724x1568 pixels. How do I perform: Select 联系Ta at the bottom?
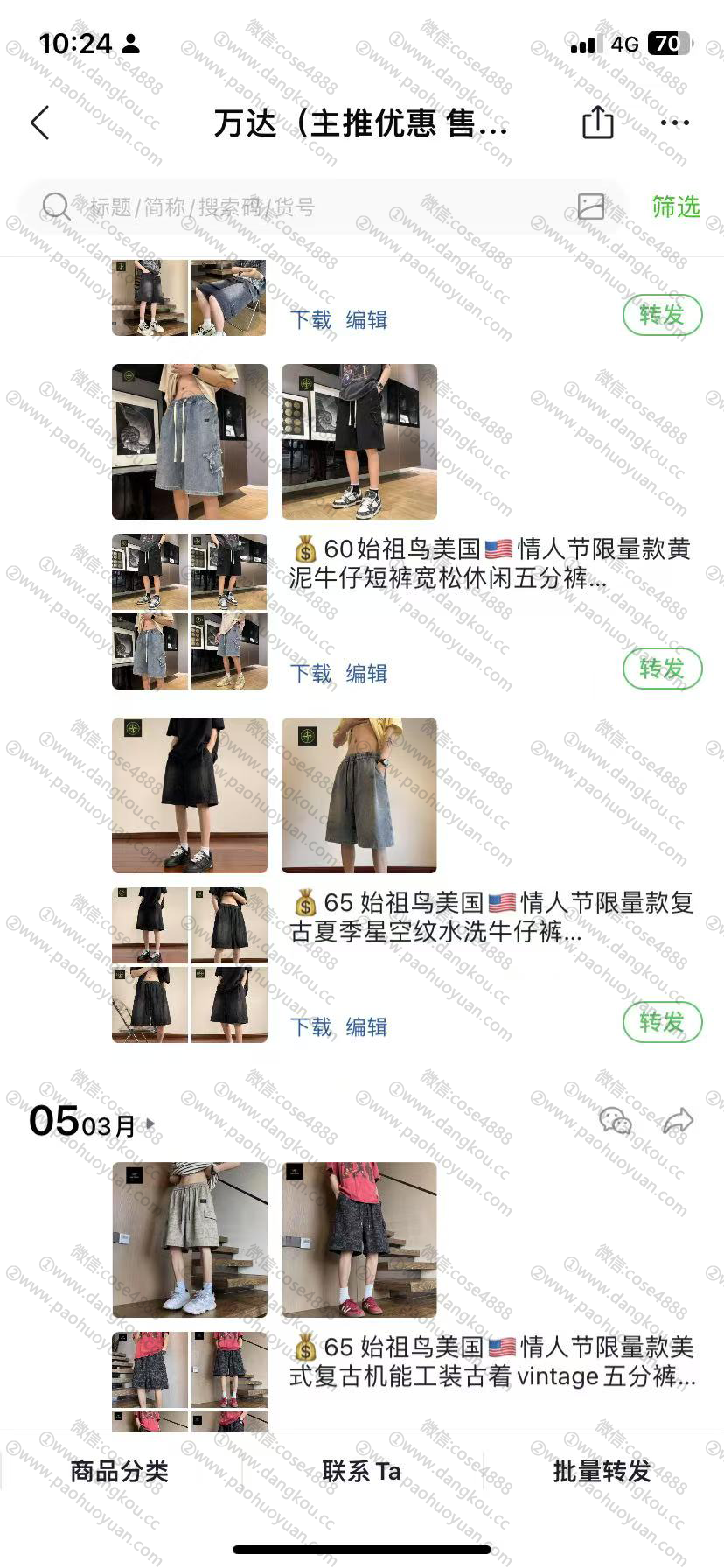click(361, 1471)
